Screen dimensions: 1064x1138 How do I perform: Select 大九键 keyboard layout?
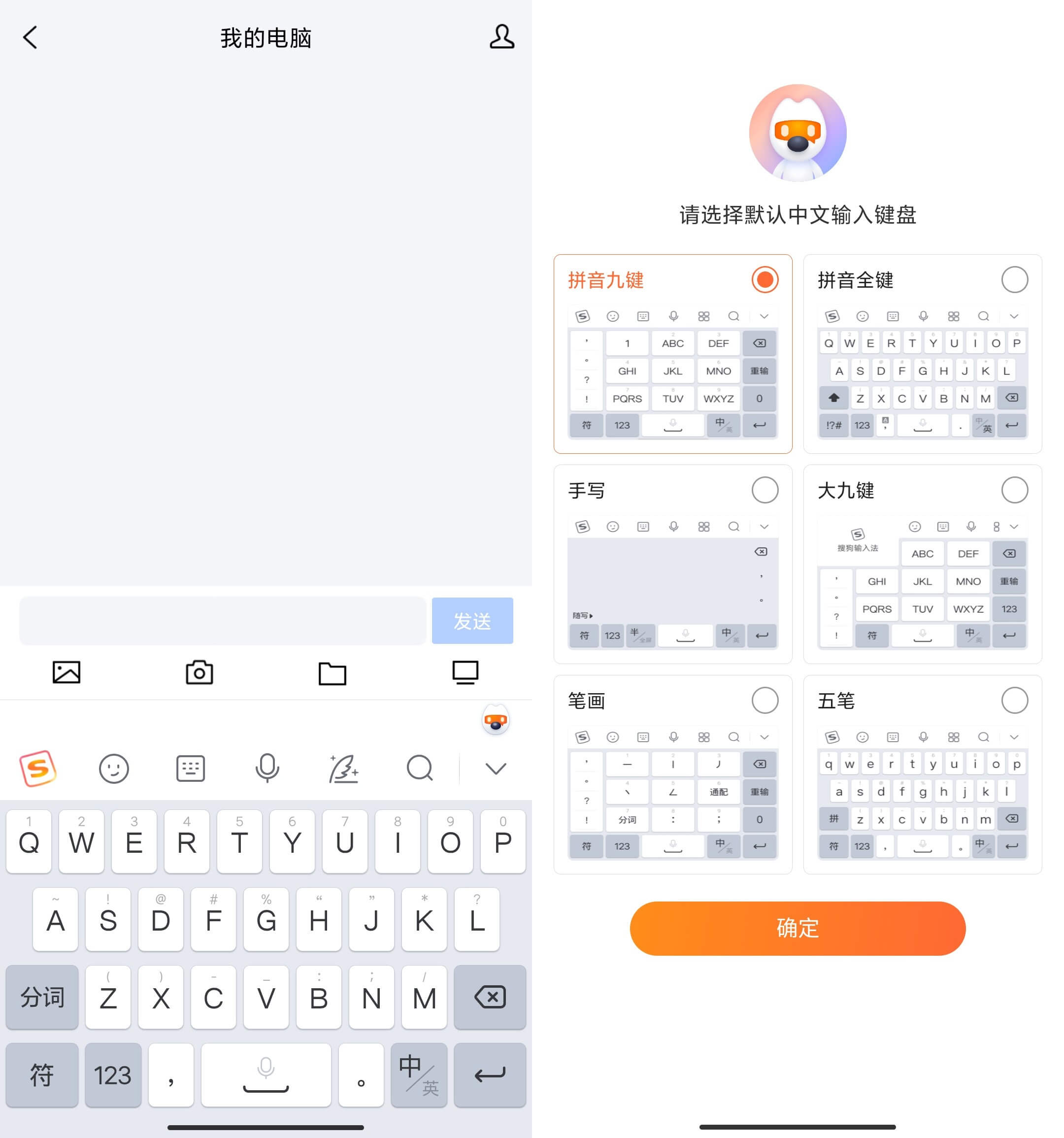1014,490
